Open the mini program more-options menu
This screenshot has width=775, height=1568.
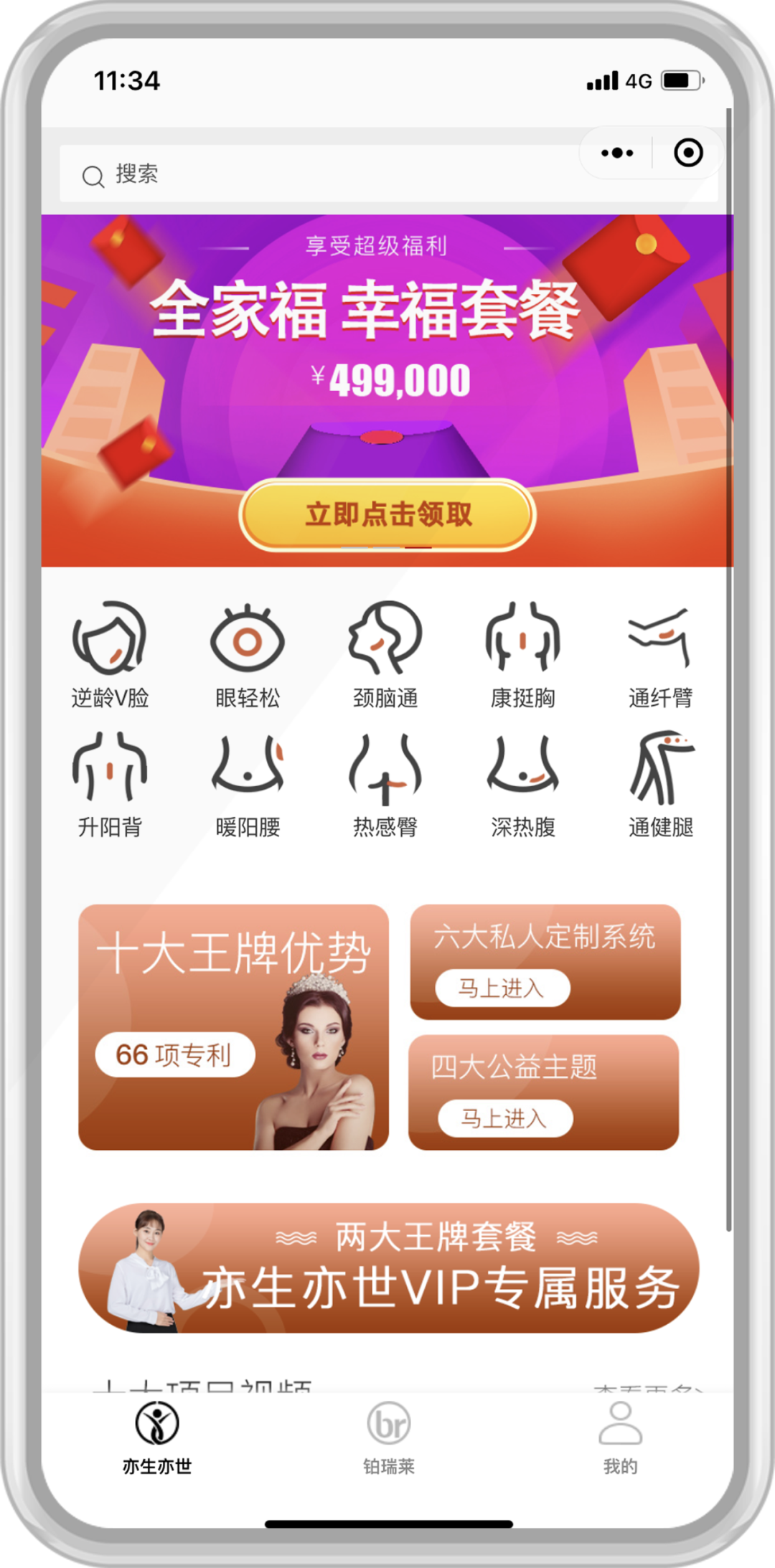pos(617,153)
